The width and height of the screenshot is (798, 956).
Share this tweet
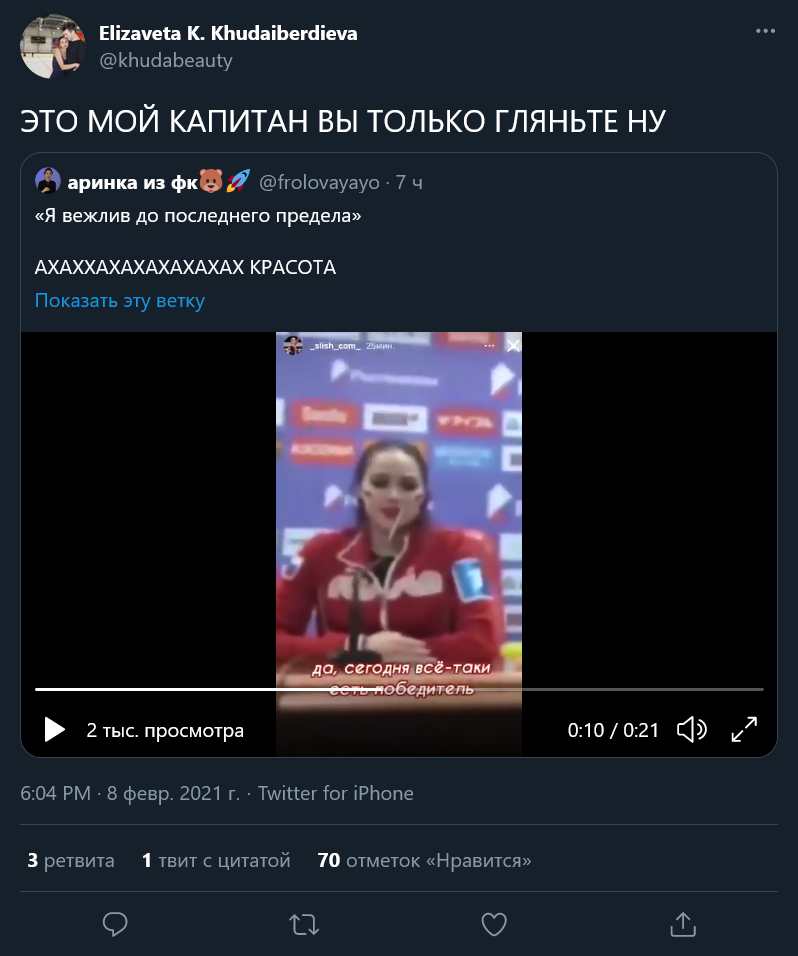(x=682, y=924)
